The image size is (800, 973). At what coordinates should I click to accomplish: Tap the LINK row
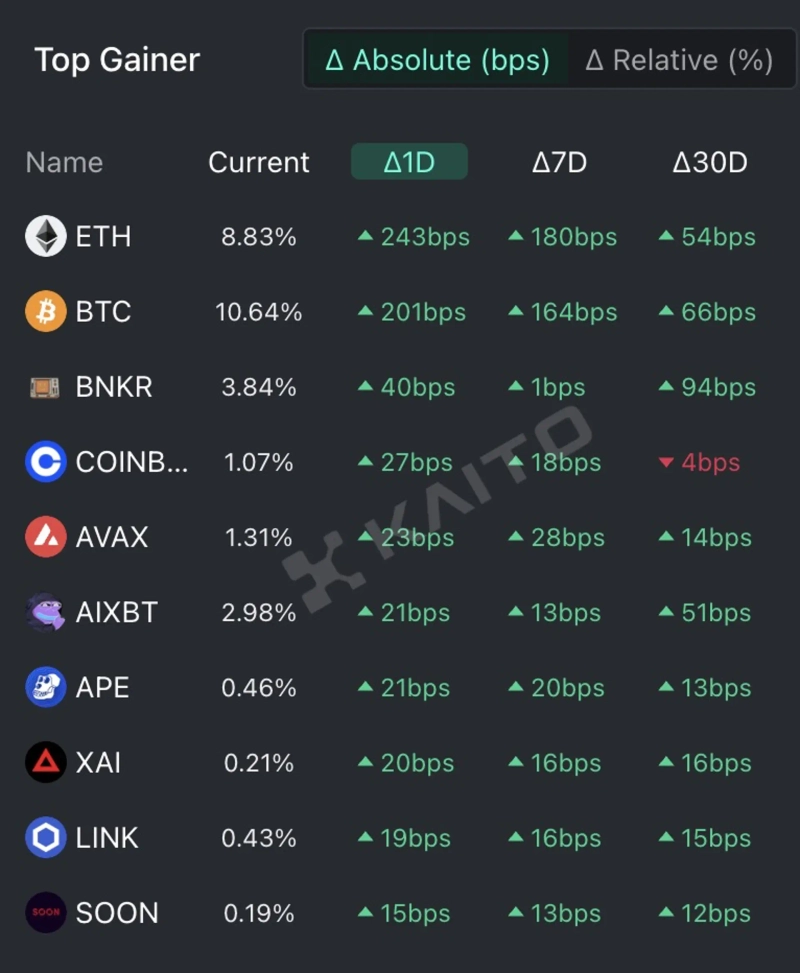pyautogui.click(x=107, y=838)
